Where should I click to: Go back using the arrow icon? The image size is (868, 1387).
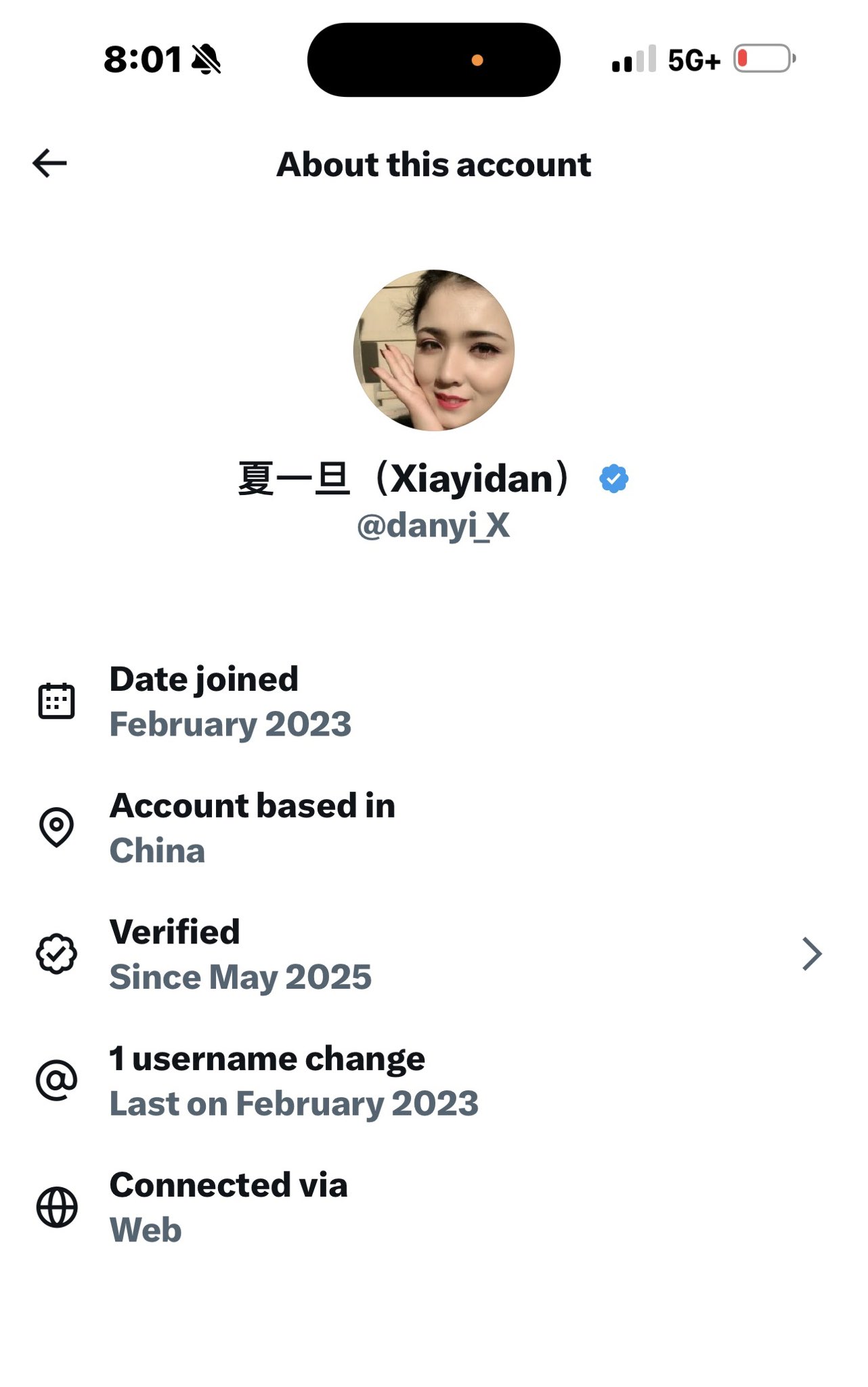(50, 163)
